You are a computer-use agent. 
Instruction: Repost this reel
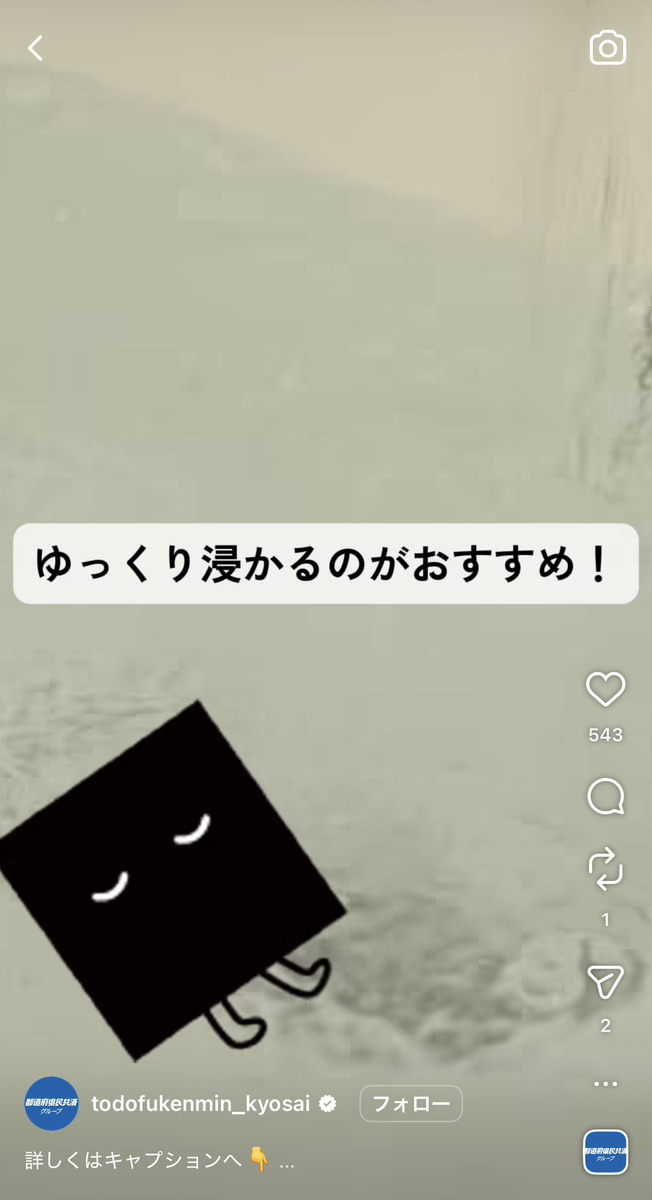point(605,870)
